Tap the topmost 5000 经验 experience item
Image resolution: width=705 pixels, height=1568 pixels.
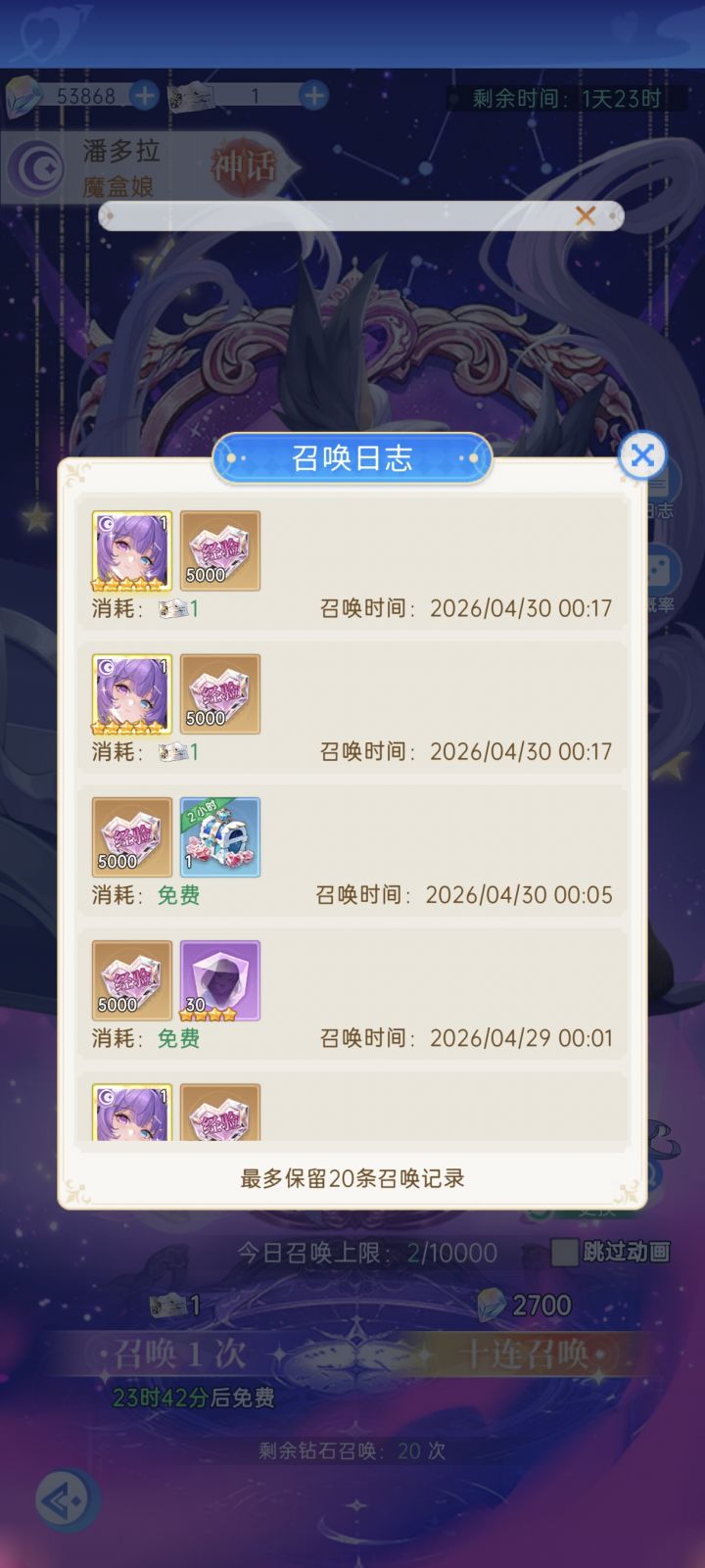click(220, 551)
